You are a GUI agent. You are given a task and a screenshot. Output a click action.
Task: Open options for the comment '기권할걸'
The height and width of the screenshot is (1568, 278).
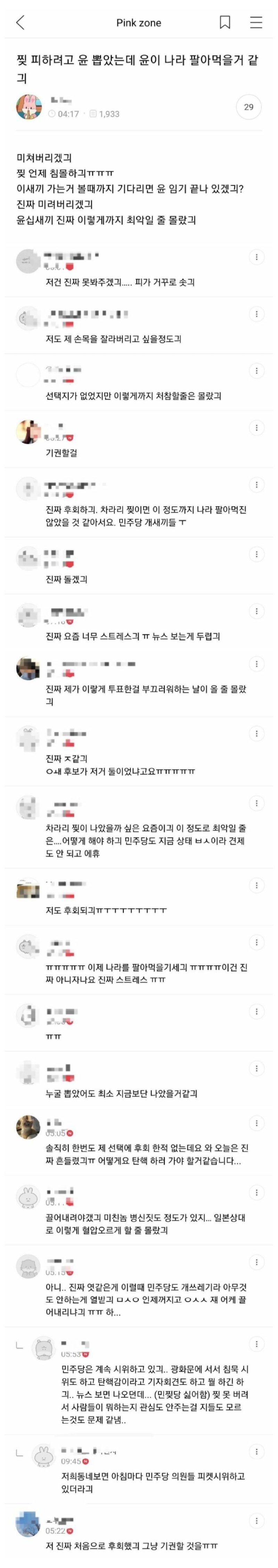click(256, 428)
